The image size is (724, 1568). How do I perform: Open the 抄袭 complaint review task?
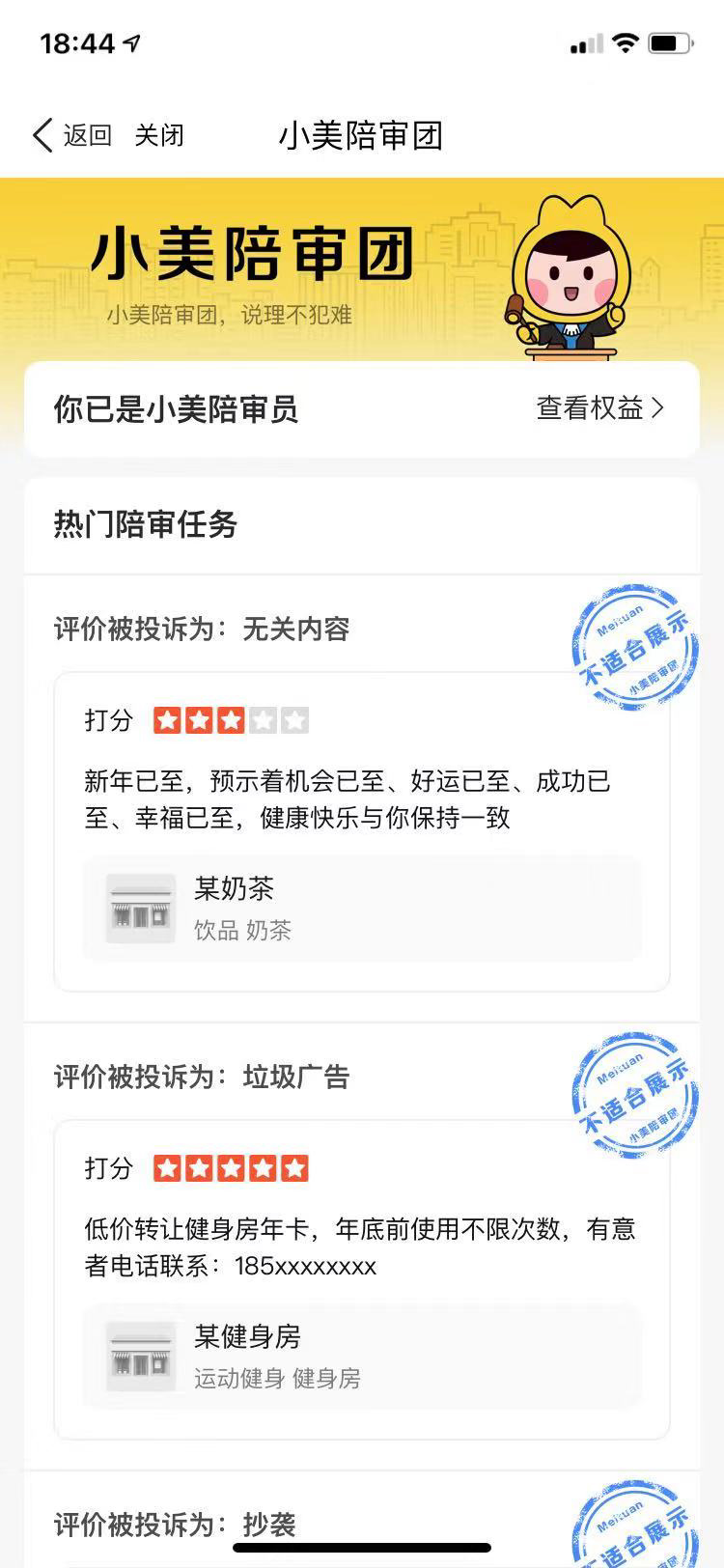click(x=270, y=1525)
